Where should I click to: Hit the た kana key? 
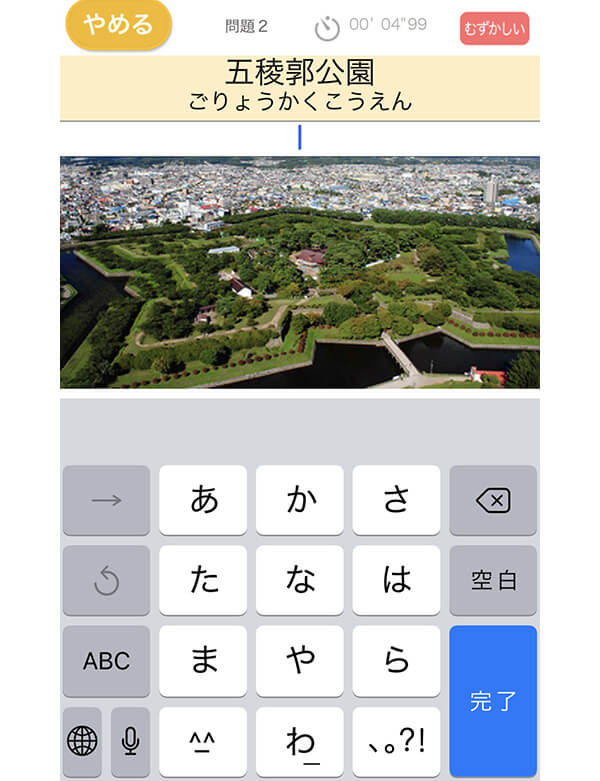tap(203, 580)
